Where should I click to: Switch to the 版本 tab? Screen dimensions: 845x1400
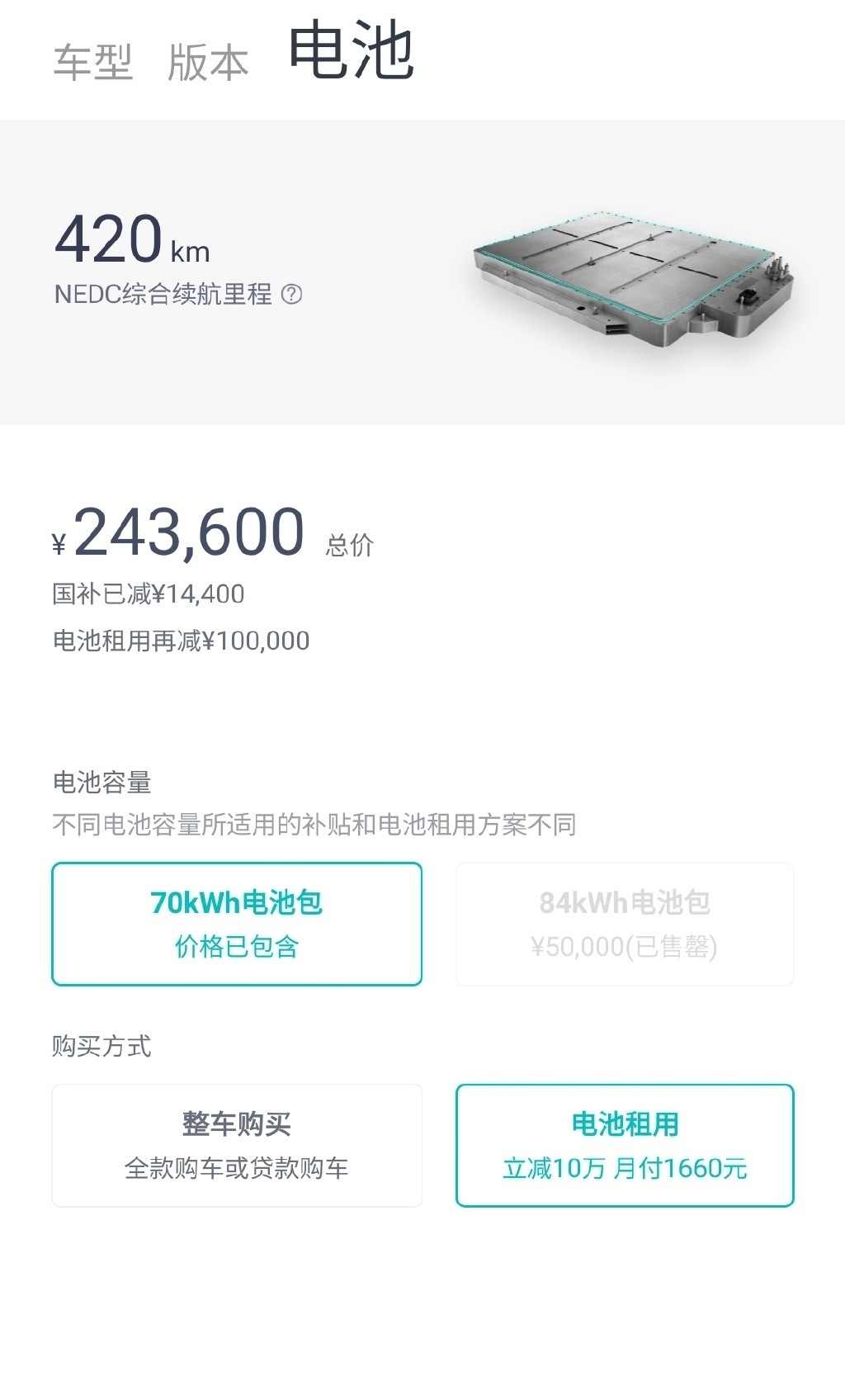pyautogui.click(x=208, y=63)
